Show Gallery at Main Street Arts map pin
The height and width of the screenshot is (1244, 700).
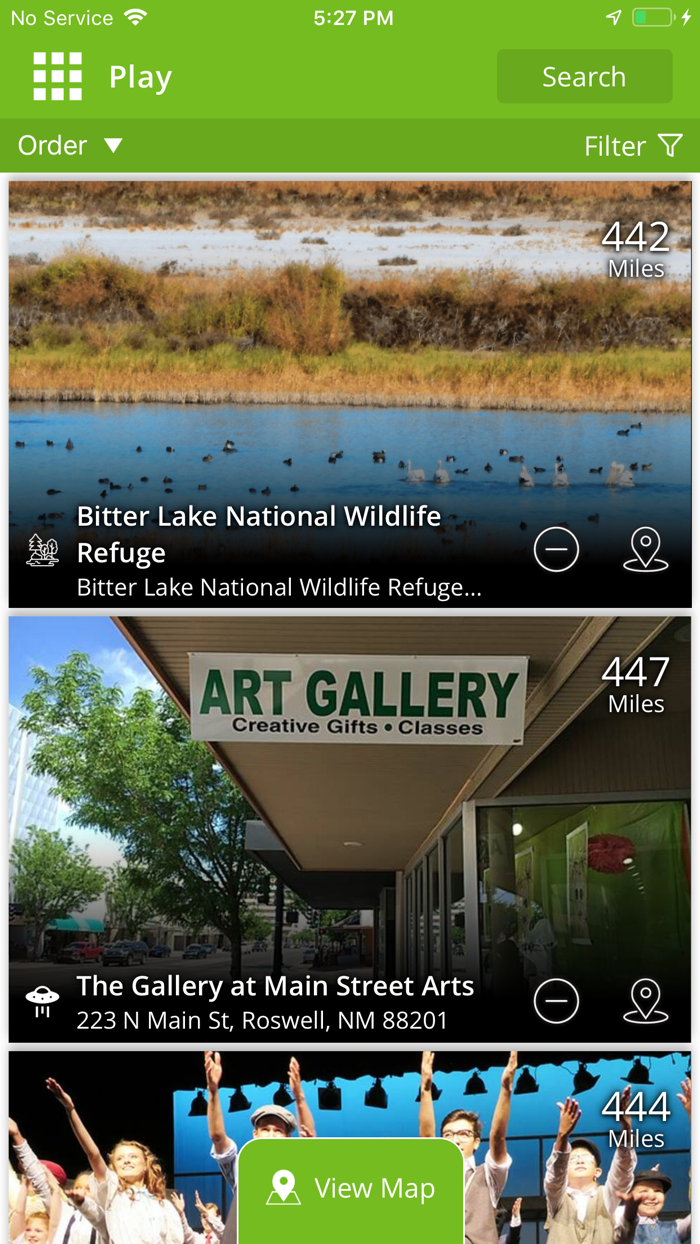pyautogui.click(x=646, y=1001)
